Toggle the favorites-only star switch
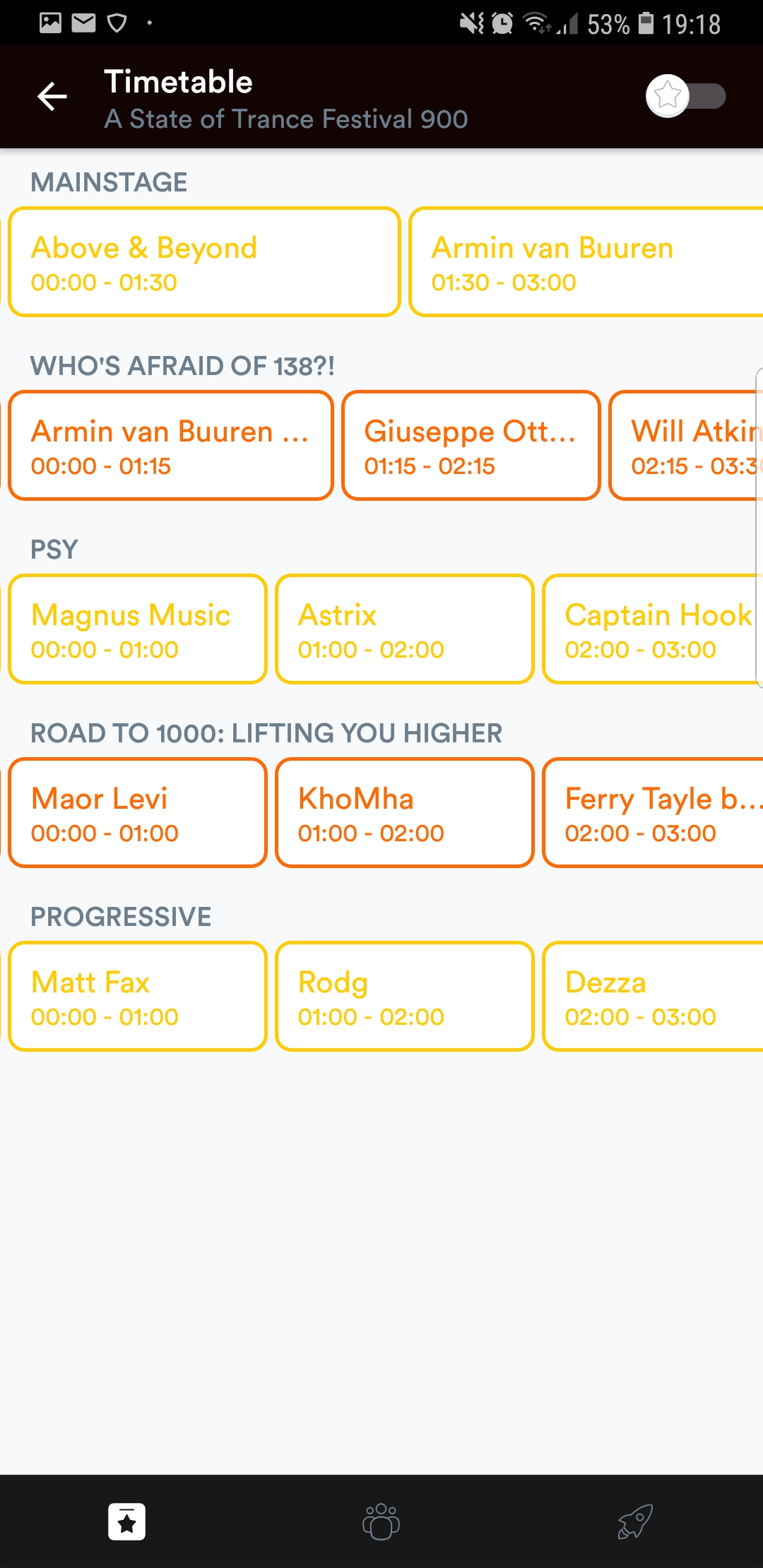Screen dimensions: 763x1568 tap(685, 96)
